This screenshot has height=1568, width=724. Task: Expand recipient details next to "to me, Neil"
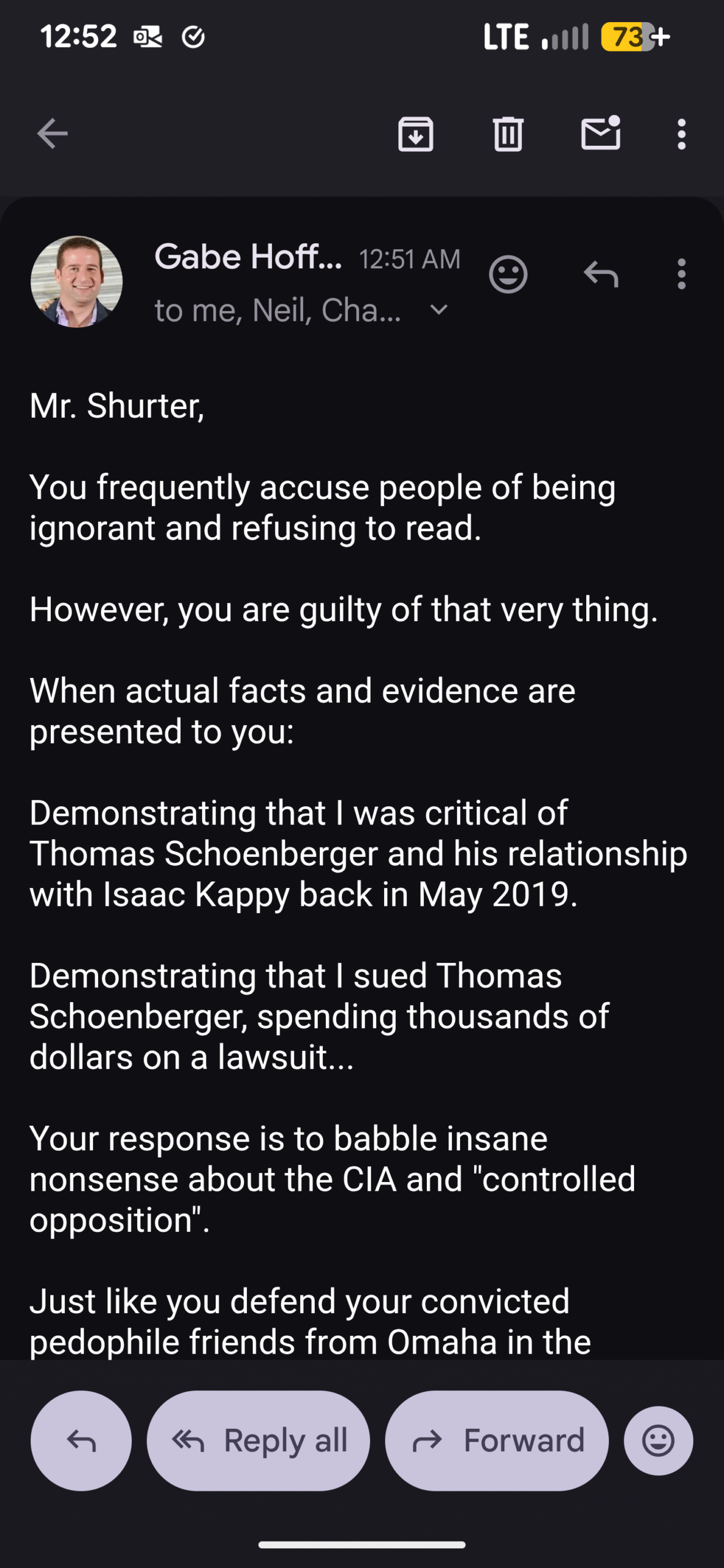pos(439,310)
